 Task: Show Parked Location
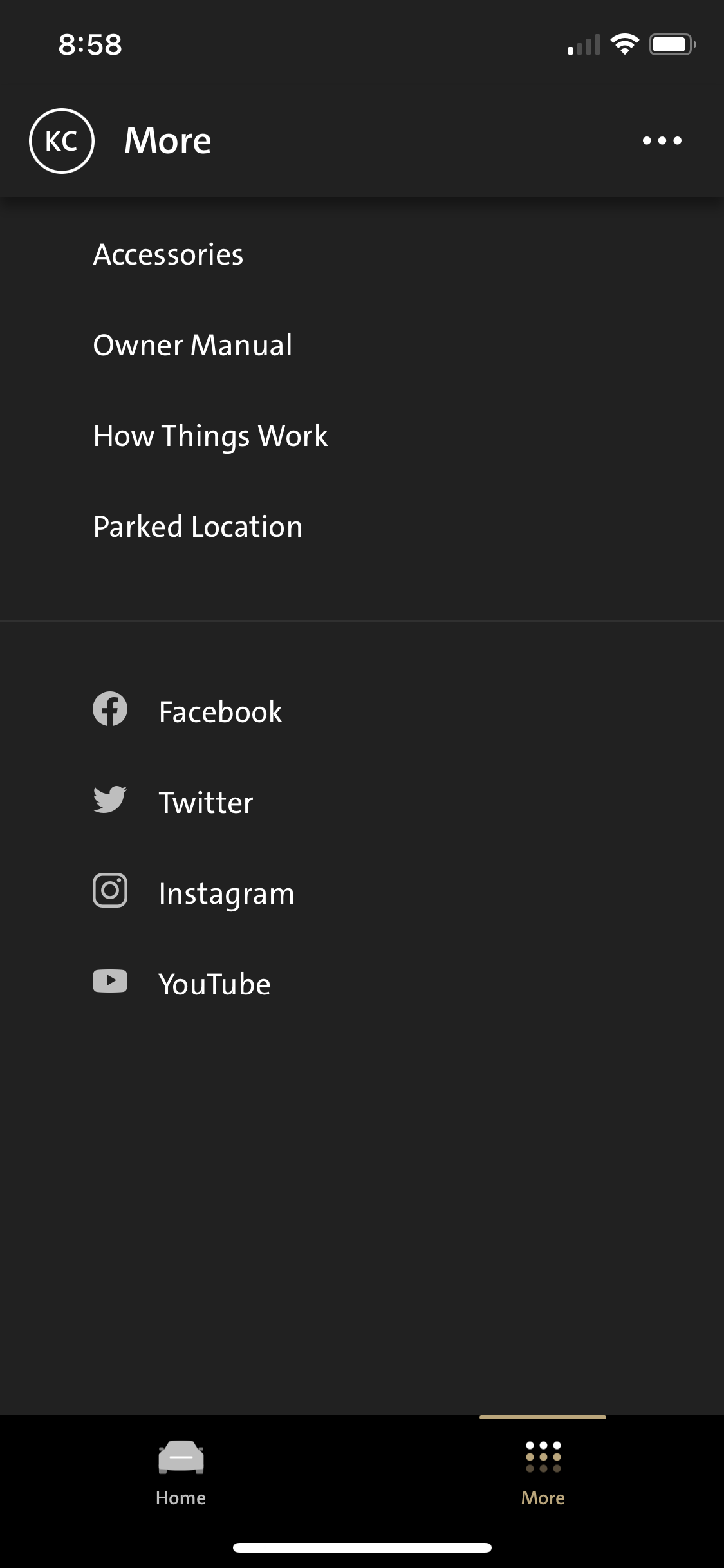tap(362, 527)
